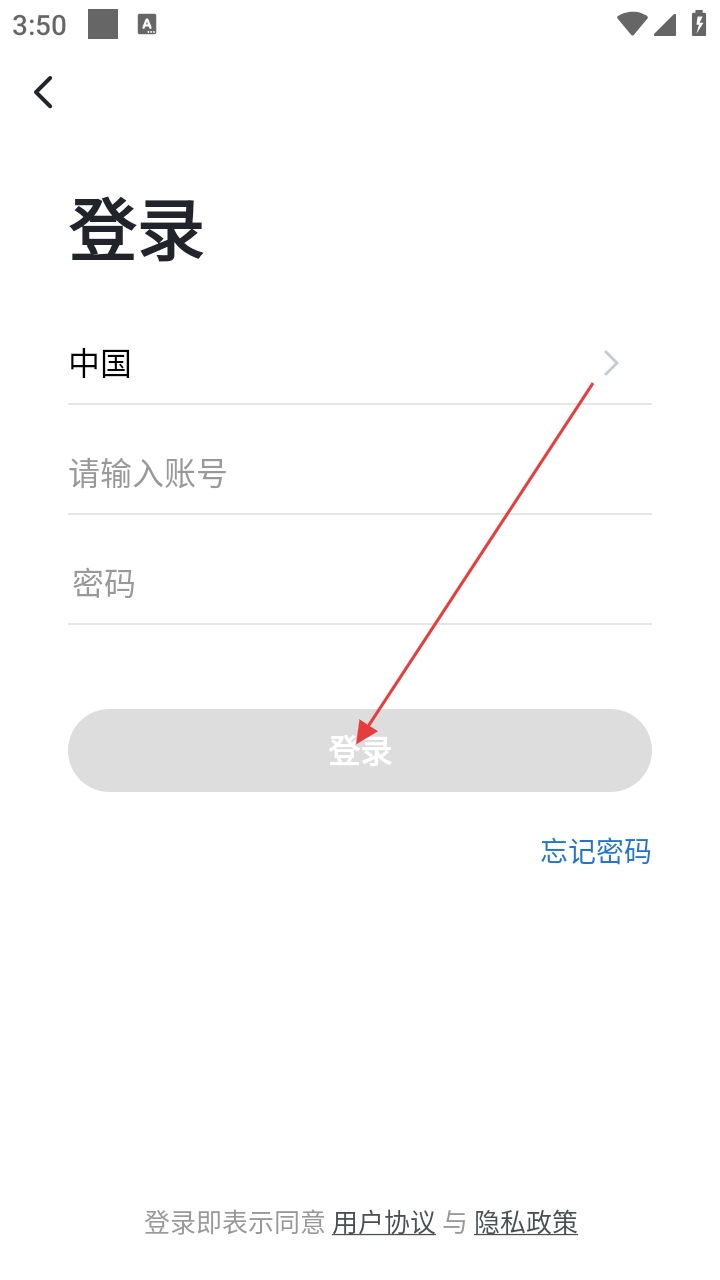Tap the gray 登录 button

pos(360,751)
